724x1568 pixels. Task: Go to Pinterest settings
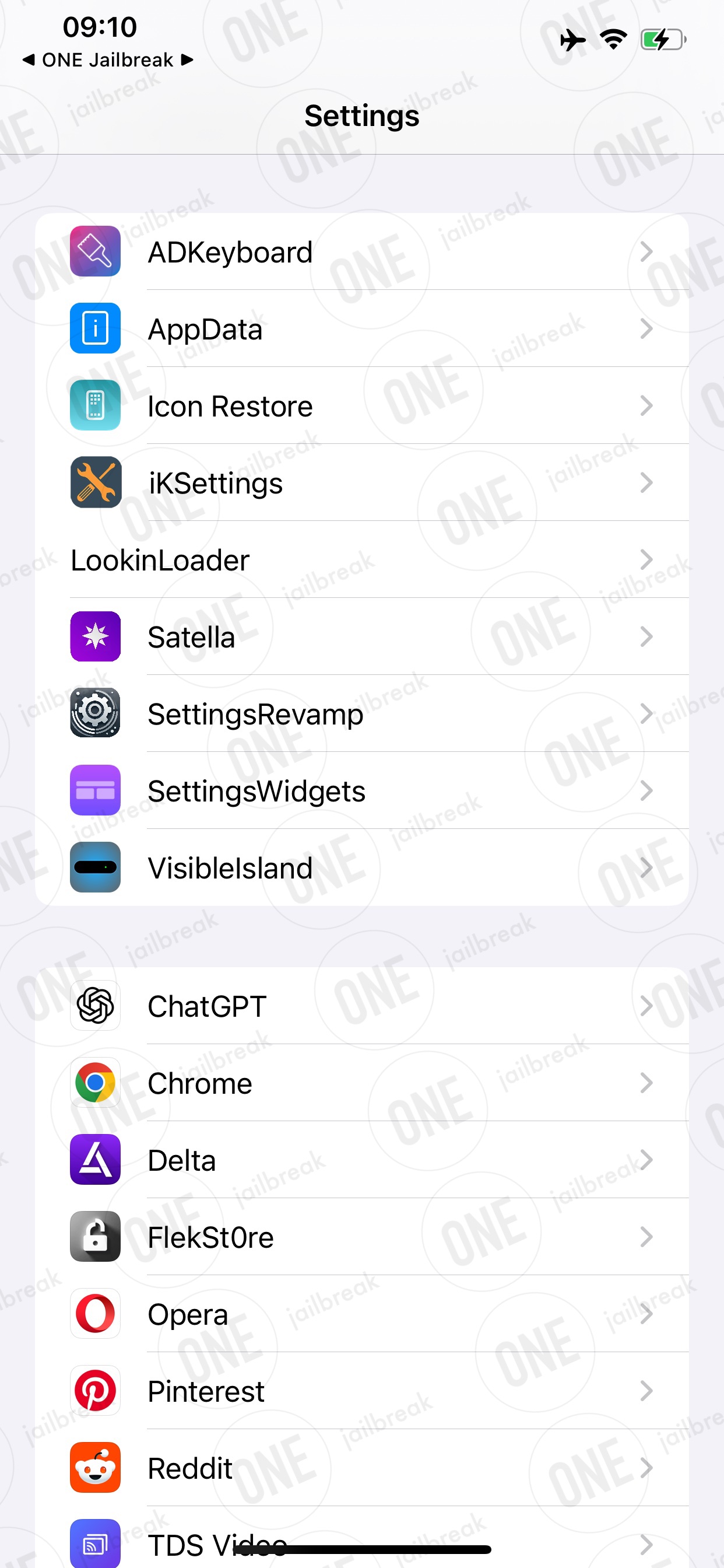coord(362,1391)
